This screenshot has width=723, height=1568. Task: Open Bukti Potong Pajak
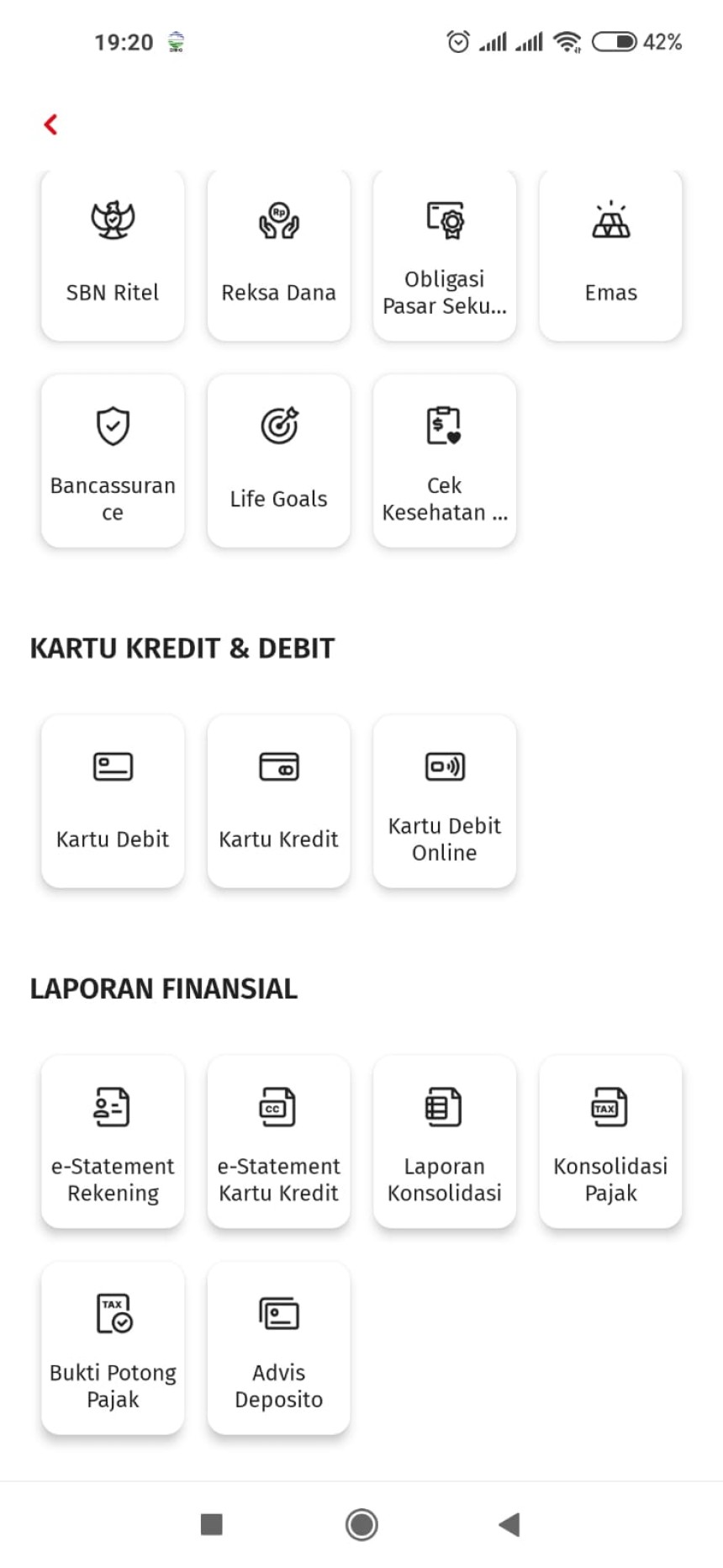tap(113, 1348)
